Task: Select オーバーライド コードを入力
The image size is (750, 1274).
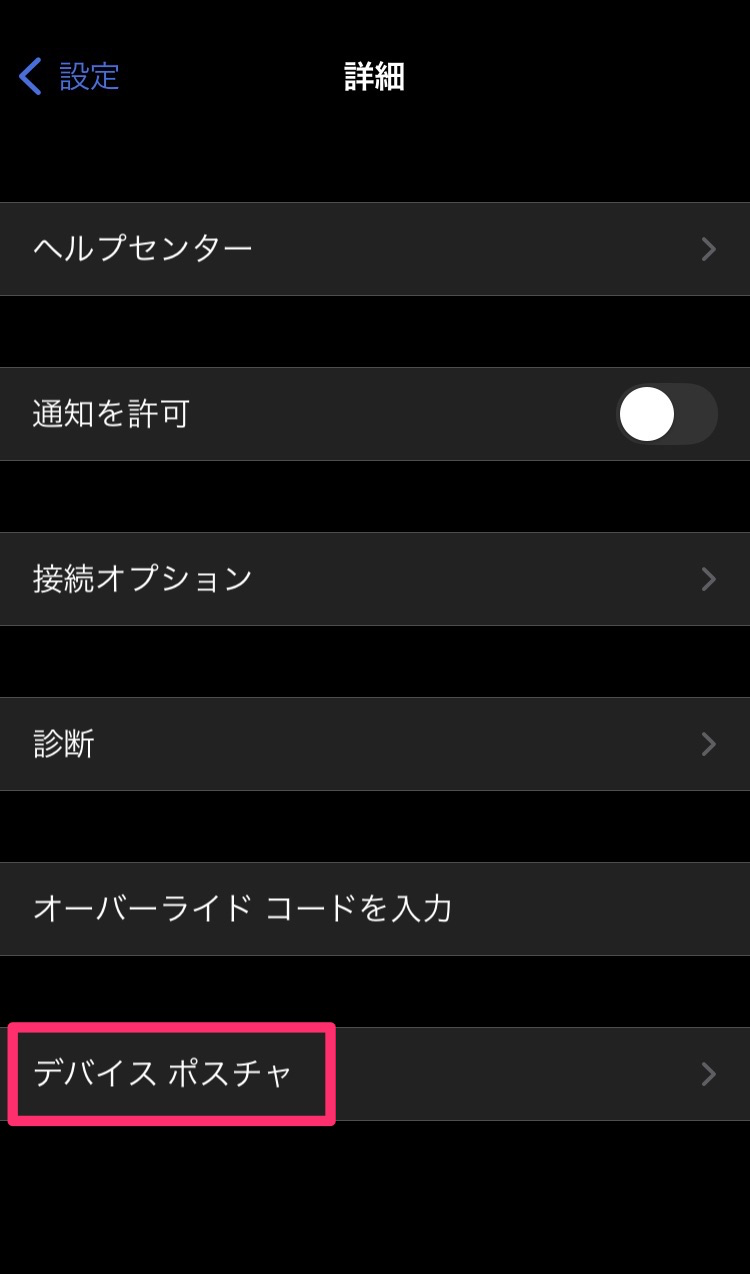Action: pos(375,909)
